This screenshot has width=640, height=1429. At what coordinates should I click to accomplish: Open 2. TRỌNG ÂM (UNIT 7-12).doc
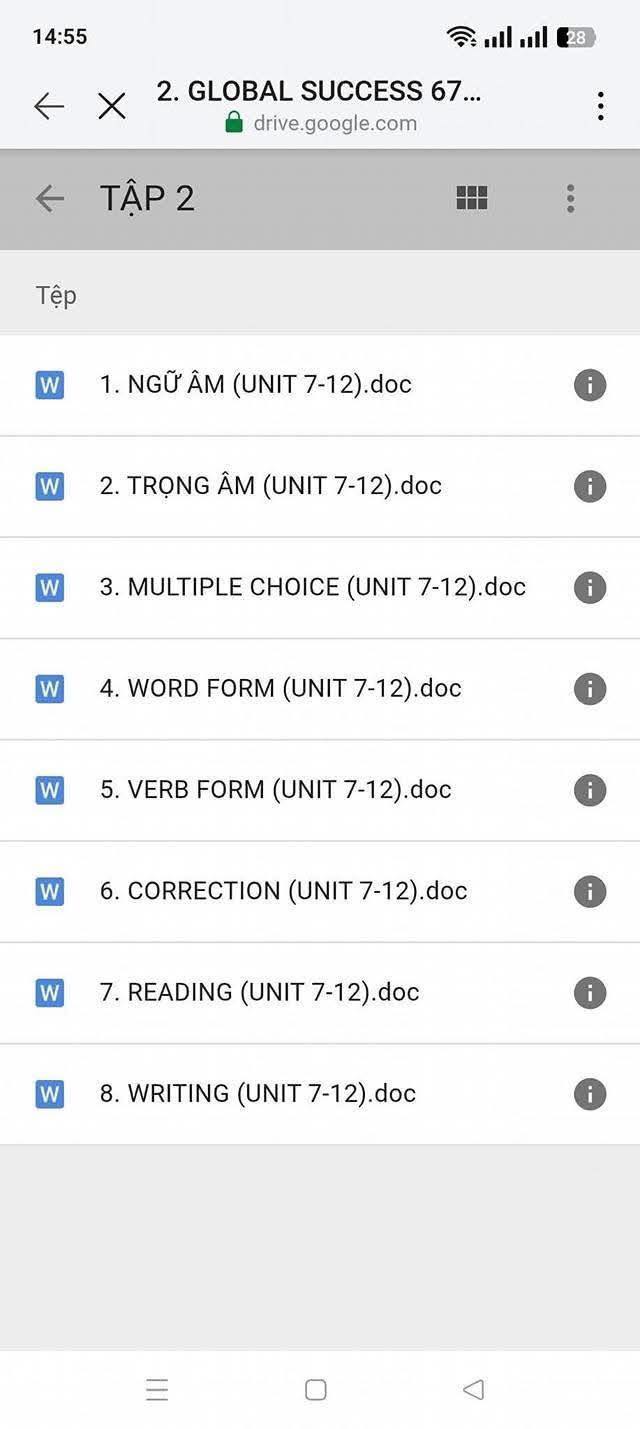(270, 486)
